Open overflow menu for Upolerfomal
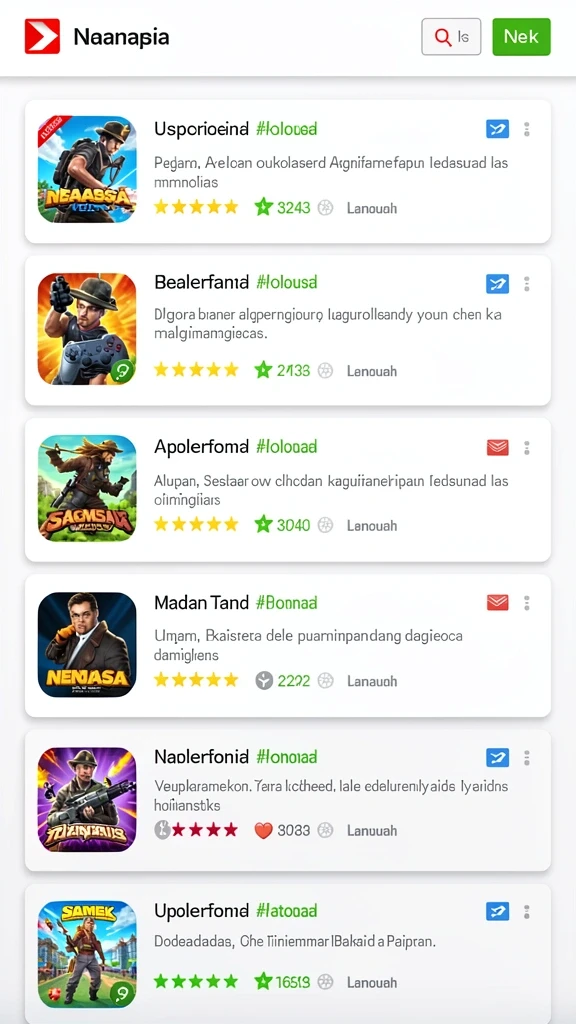 pyautogui.click(x=527, y=912)
